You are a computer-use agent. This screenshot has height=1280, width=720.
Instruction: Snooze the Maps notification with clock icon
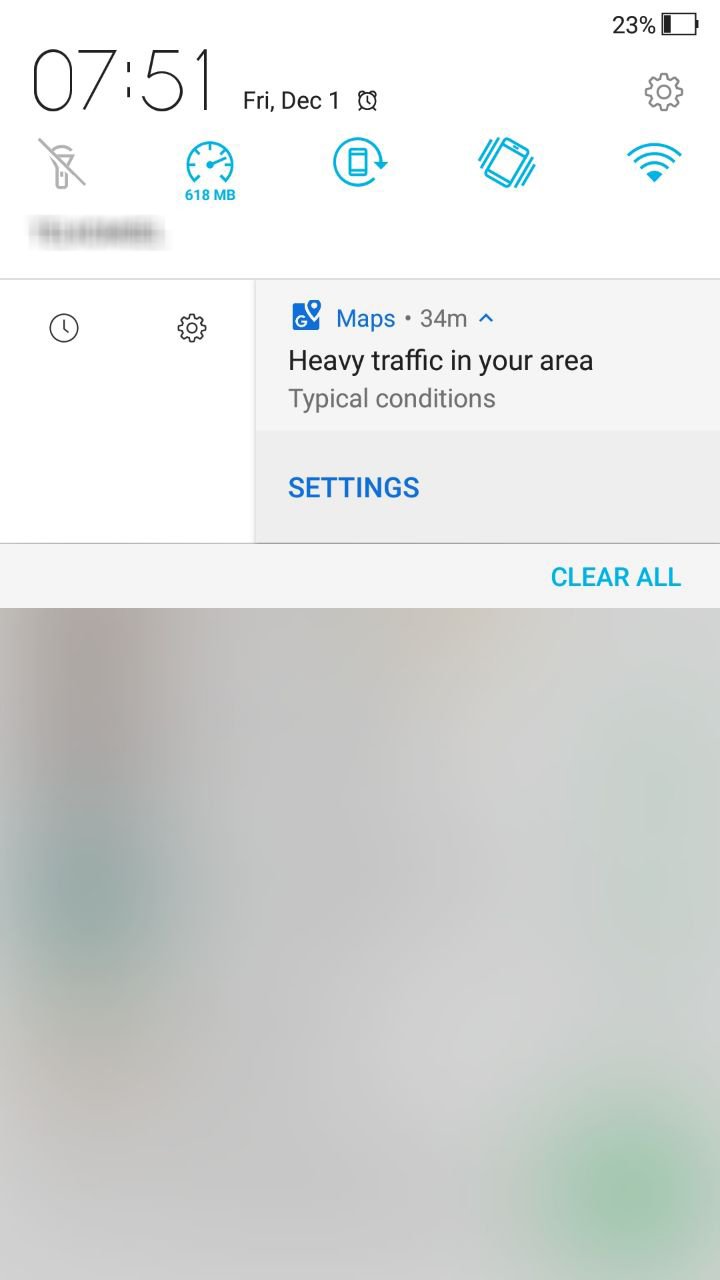click(x=64, y=328)
